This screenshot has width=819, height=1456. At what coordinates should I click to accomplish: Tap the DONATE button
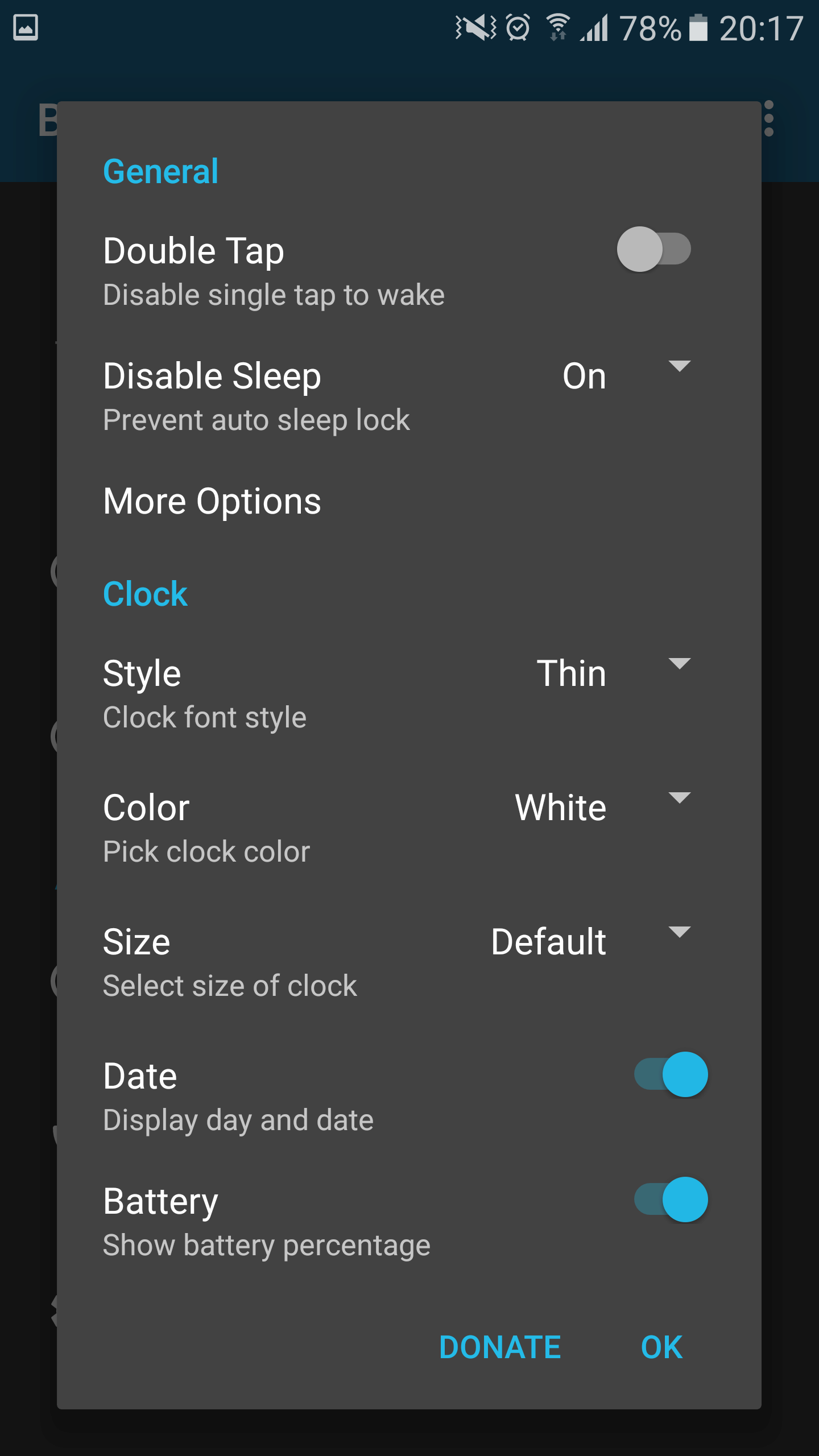(500, 1347)
